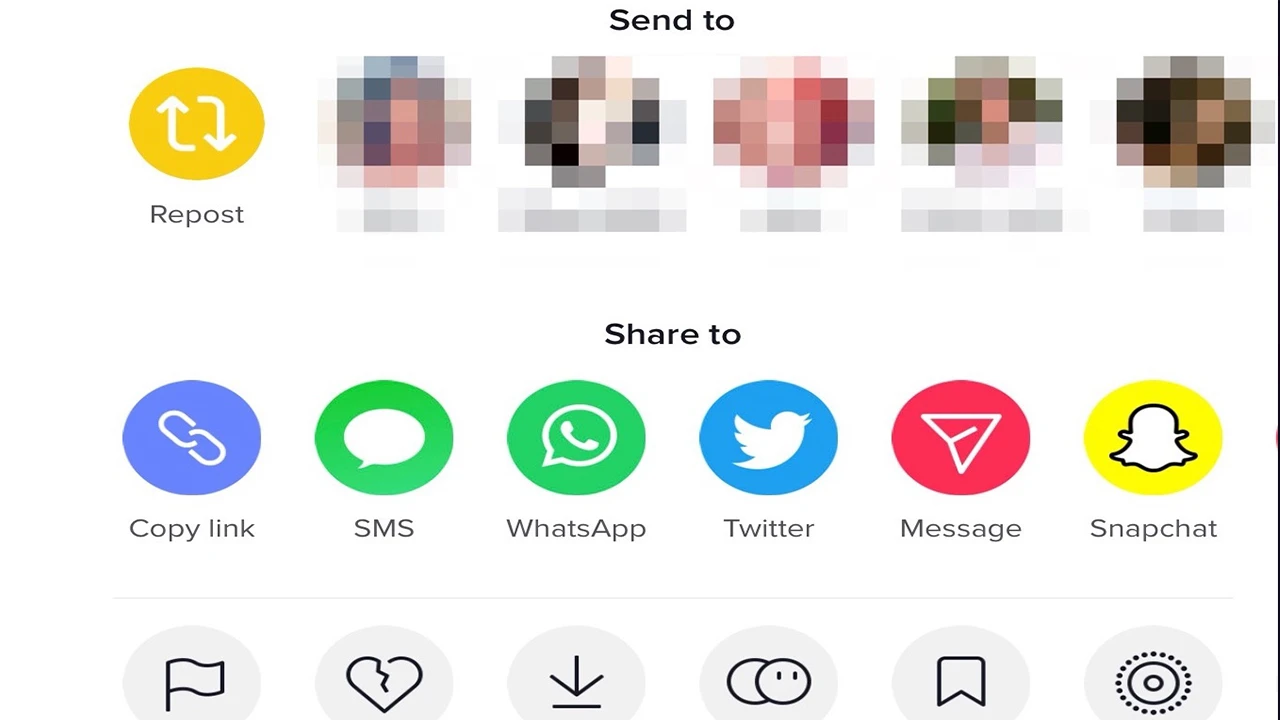Share to Twitter
This screenshot has width=1280, height=720.
coord(768,438)
